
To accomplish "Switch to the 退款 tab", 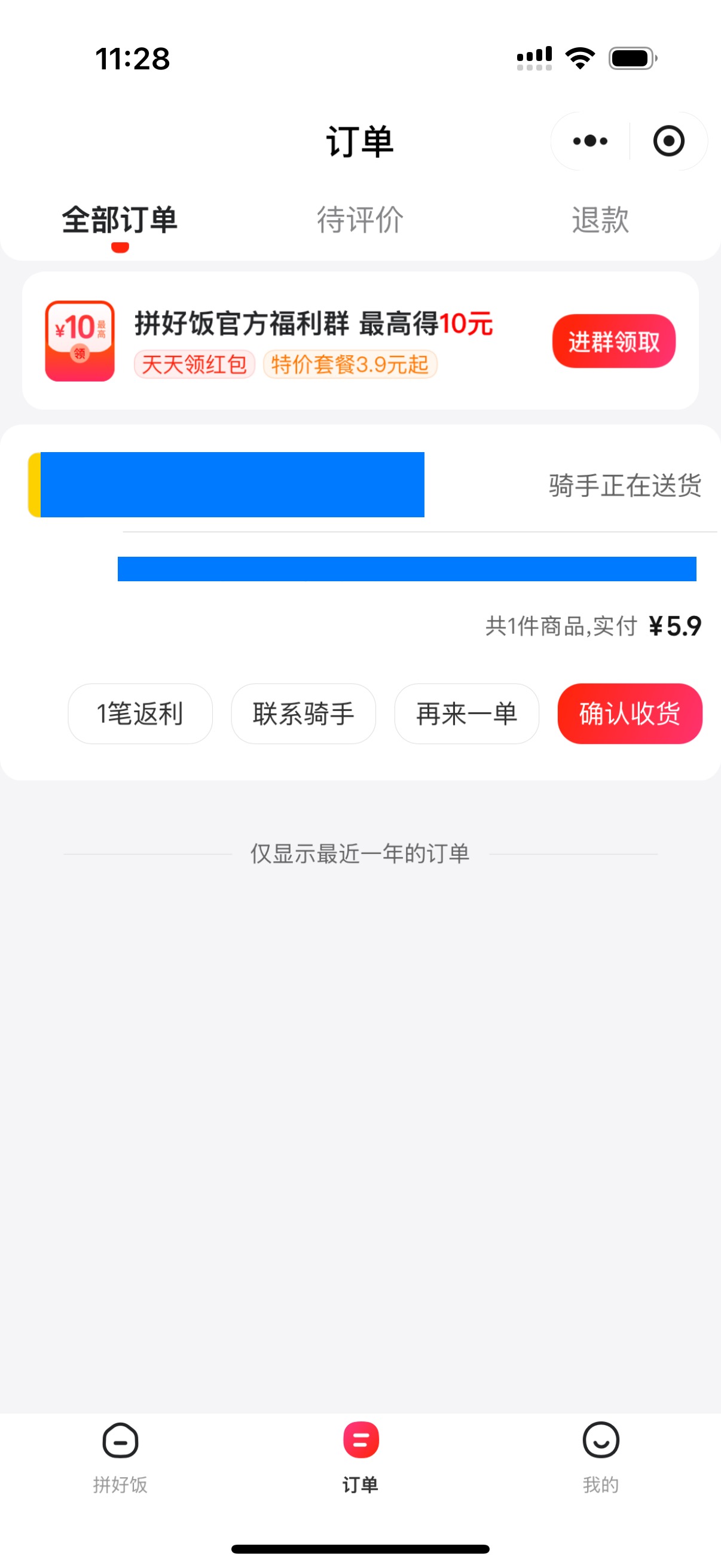I will 600,219.
